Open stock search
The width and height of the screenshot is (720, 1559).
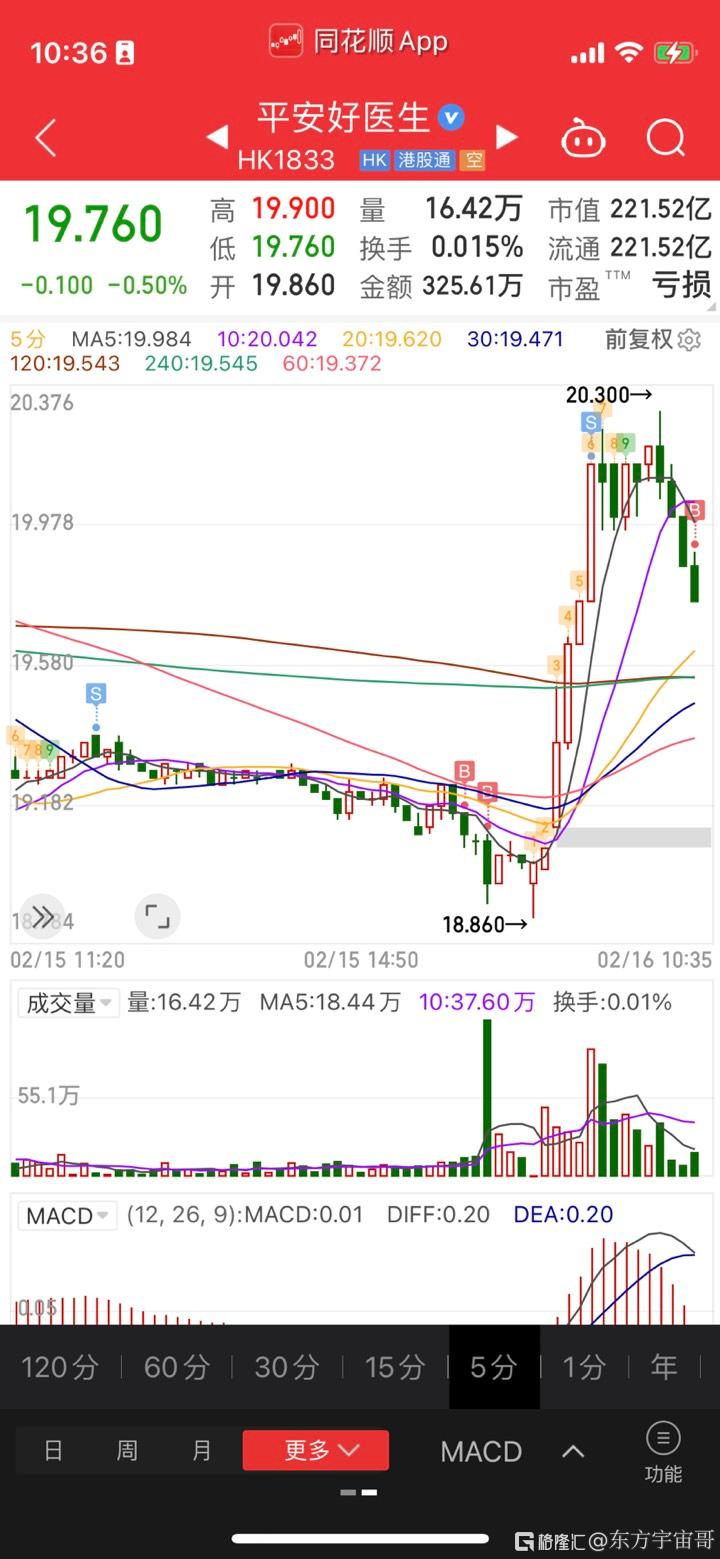pos(665,138)
